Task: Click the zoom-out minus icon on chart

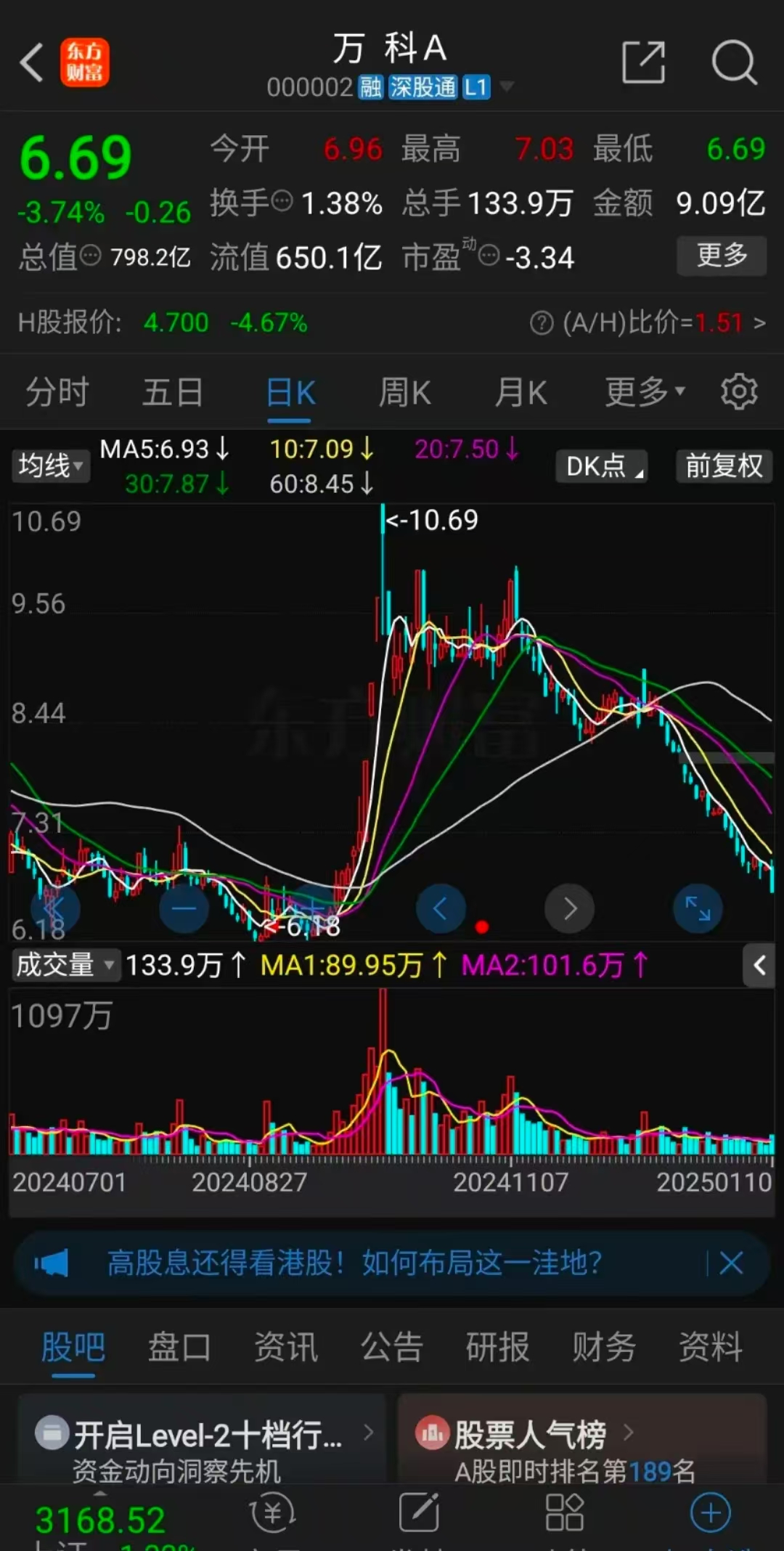Action: [183, 908]
